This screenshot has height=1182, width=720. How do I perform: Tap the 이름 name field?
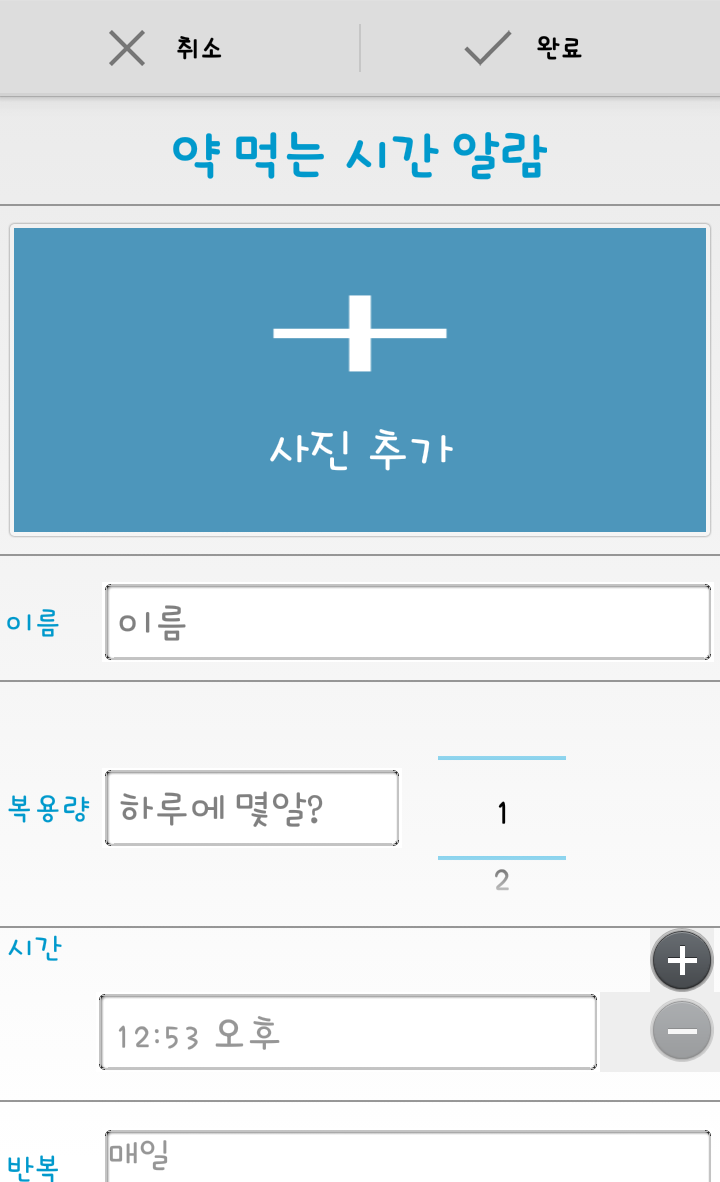[408, 622]
